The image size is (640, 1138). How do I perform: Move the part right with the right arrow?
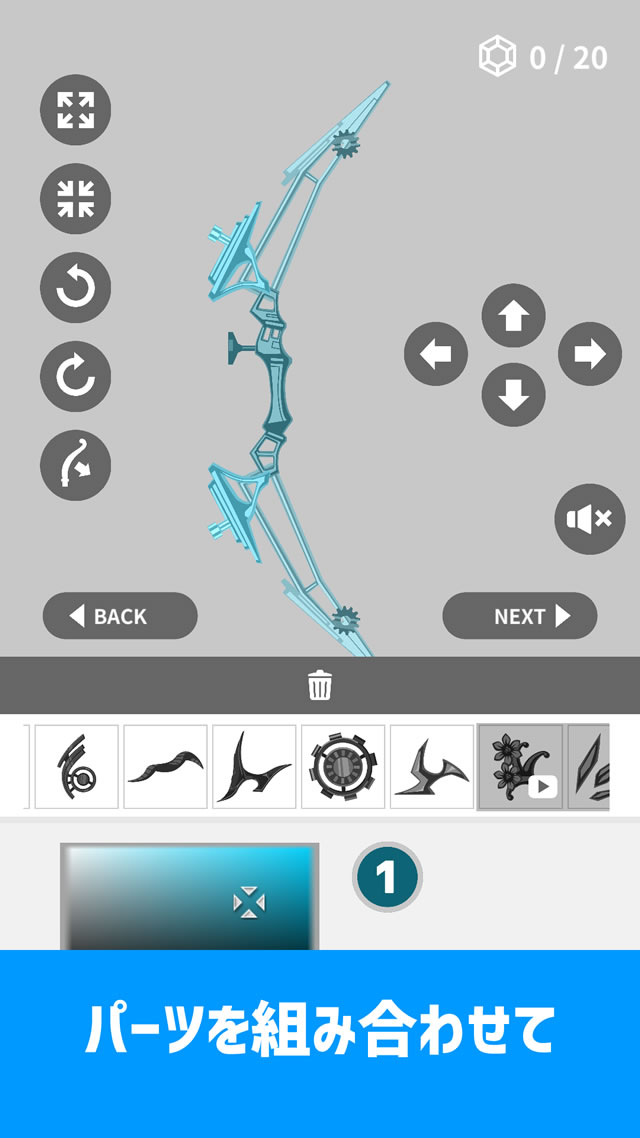tap(590, 354)
